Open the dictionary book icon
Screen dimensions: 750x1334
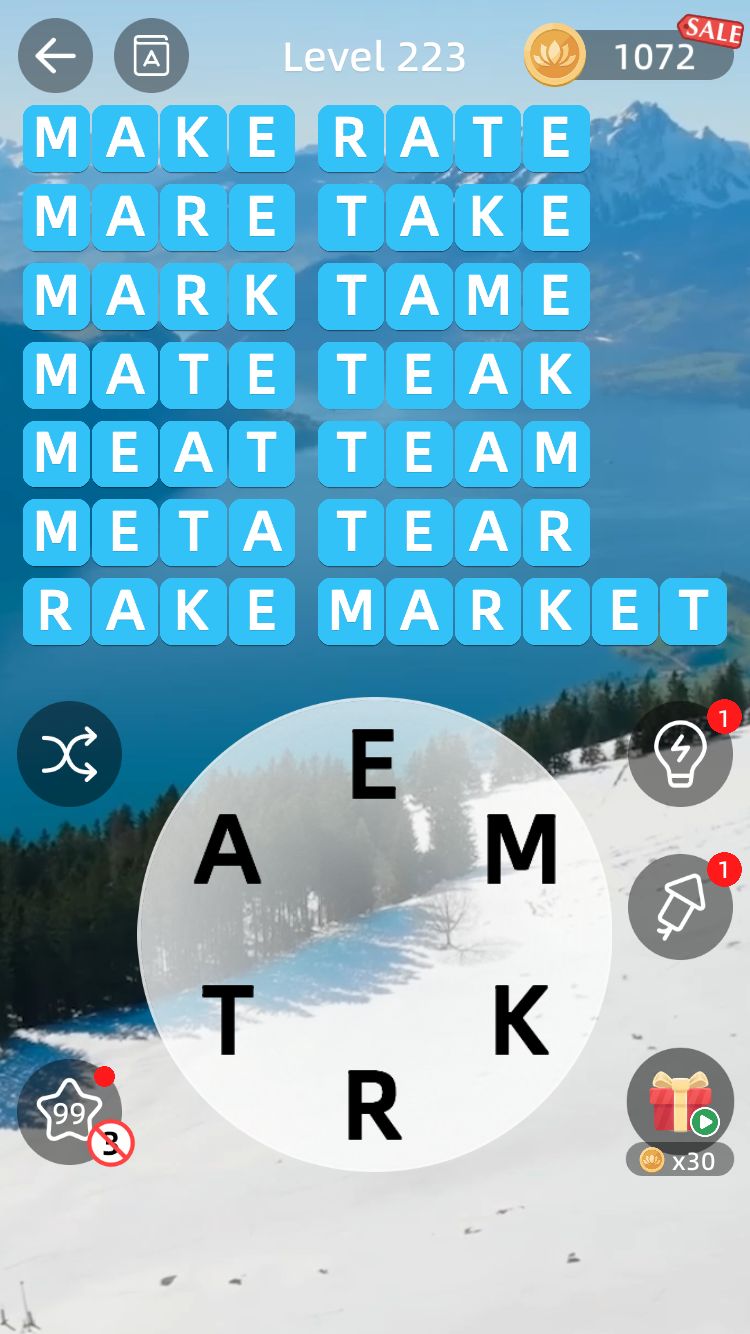click(x=152, y=56)
